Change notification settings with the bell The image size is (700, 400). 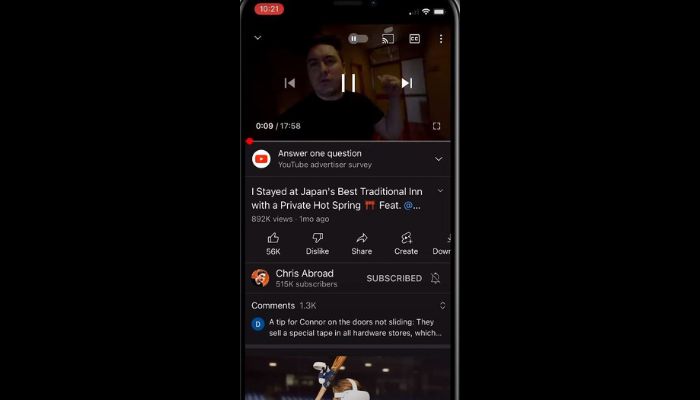point(436,278)
